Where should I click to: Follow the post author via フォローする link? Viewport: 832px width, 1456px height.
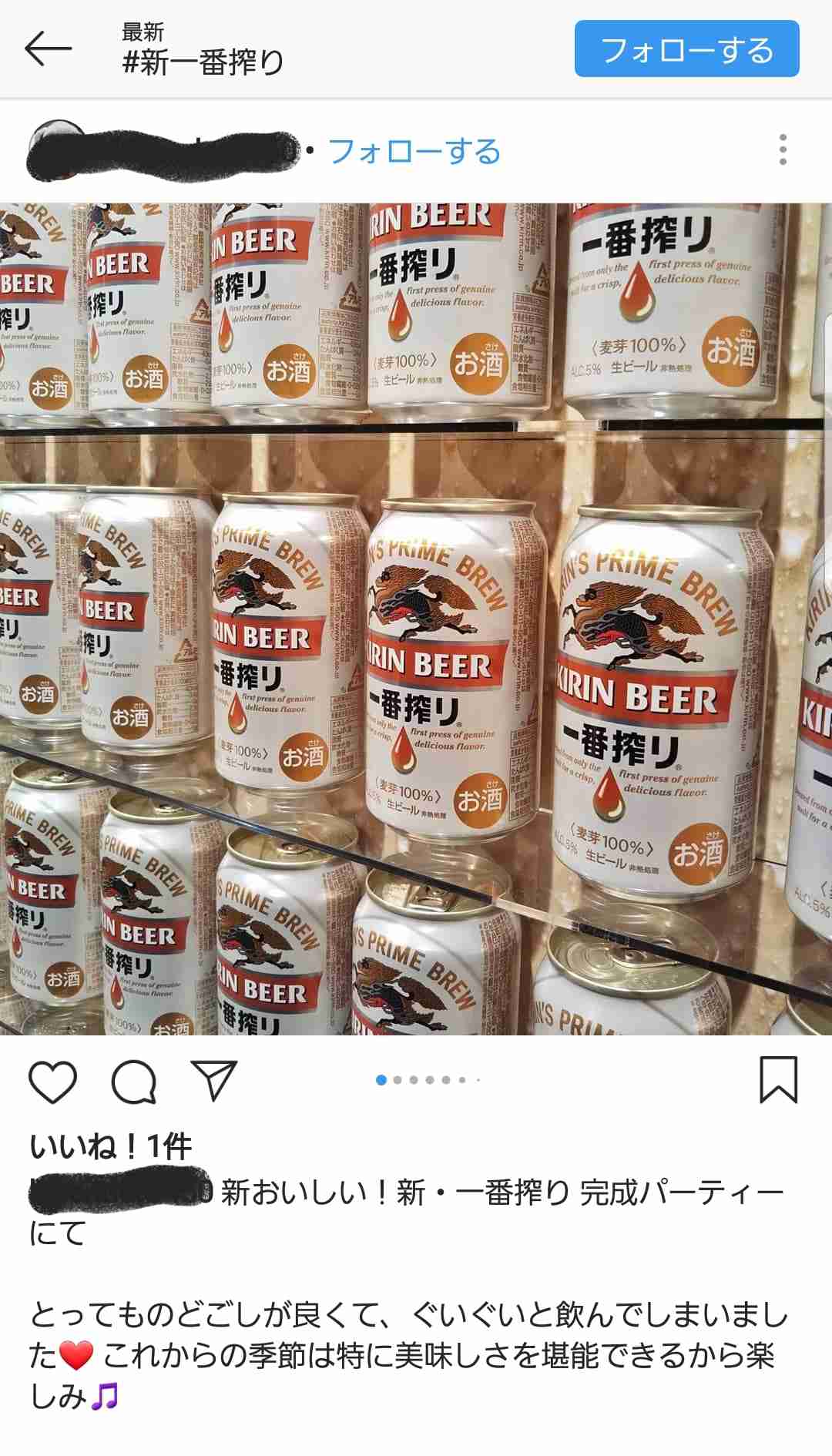click(x=414, y=151)
